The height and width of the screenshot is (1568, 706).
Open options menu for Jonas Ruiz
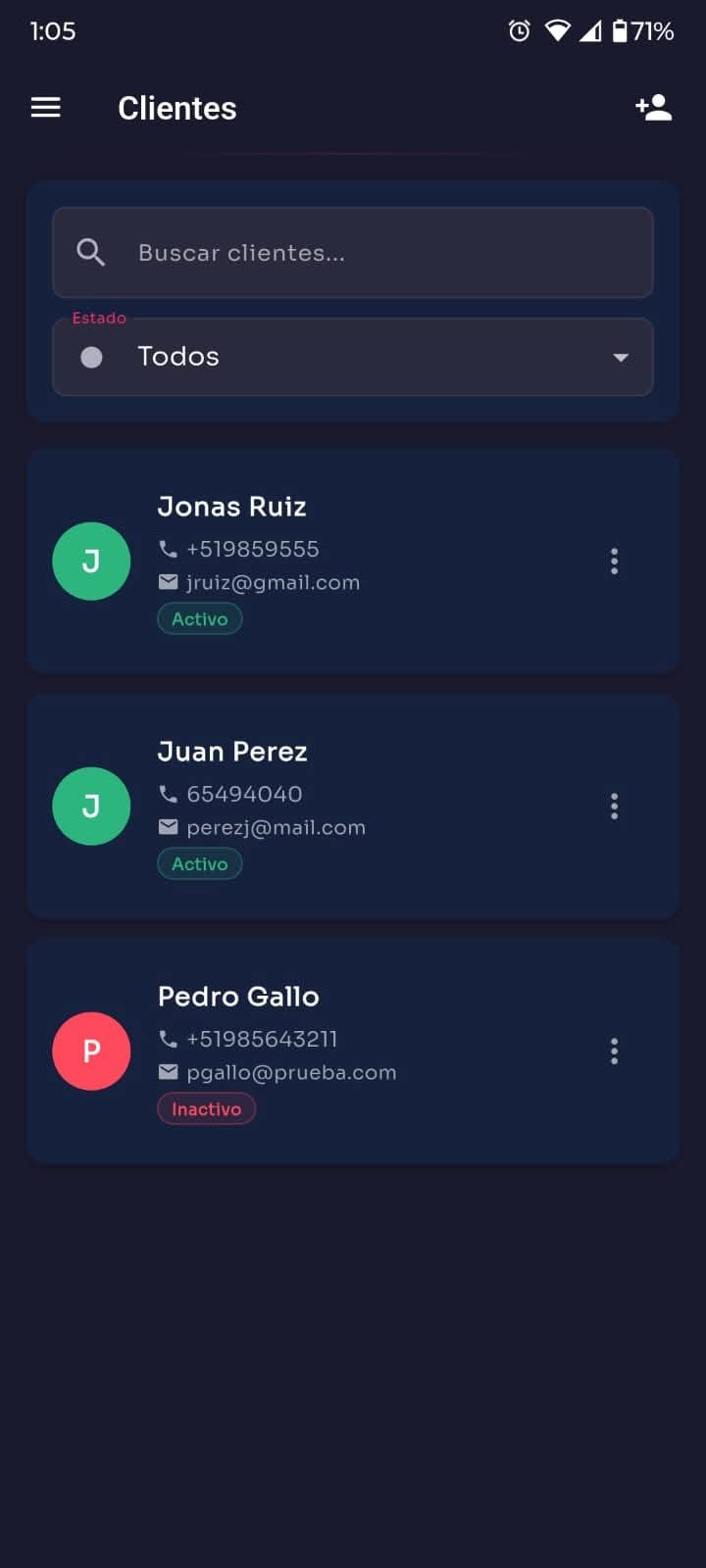point(614,562)
